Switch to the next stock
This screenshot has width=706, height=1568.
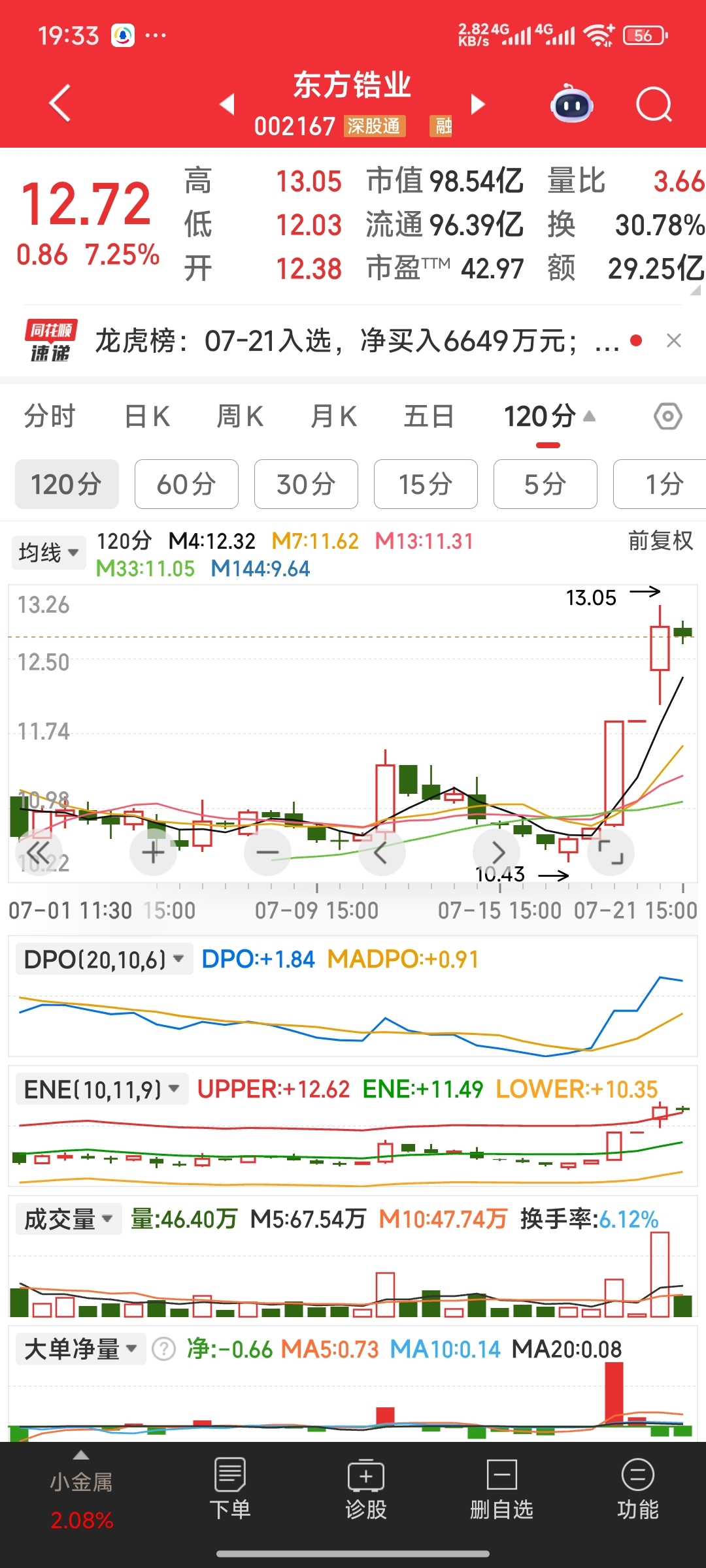coord(478,104)
